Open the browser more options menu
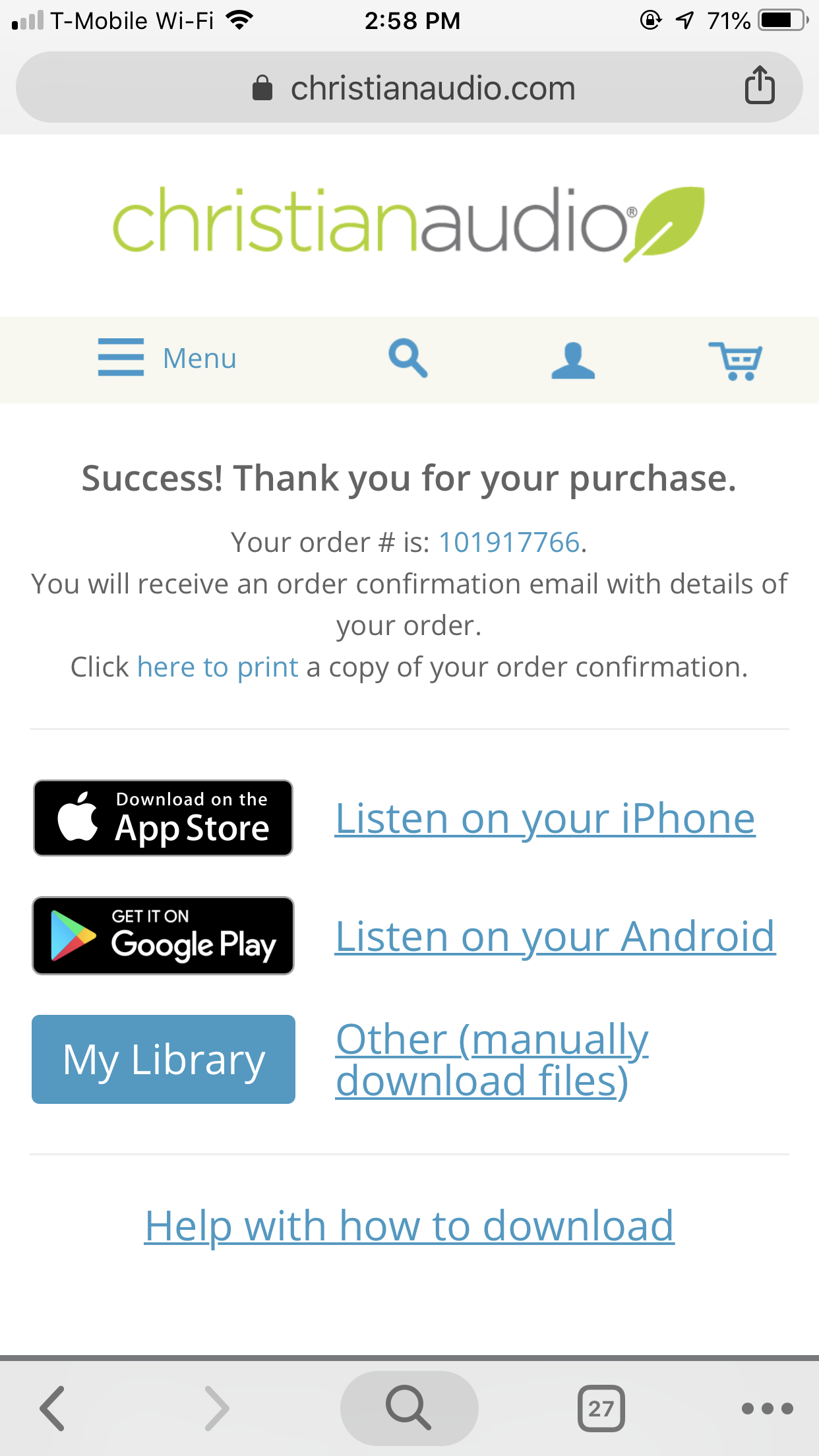The width and height of the screenshot is (819, 1456). [x=768, y=1409]
